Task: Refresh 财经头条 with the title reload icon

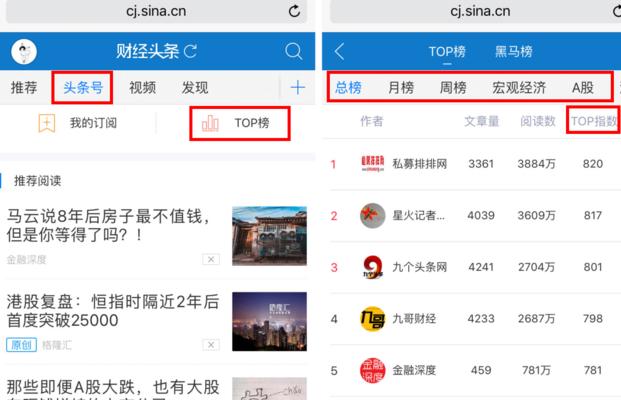Action: pyautogui.click(x=191, y=51)
